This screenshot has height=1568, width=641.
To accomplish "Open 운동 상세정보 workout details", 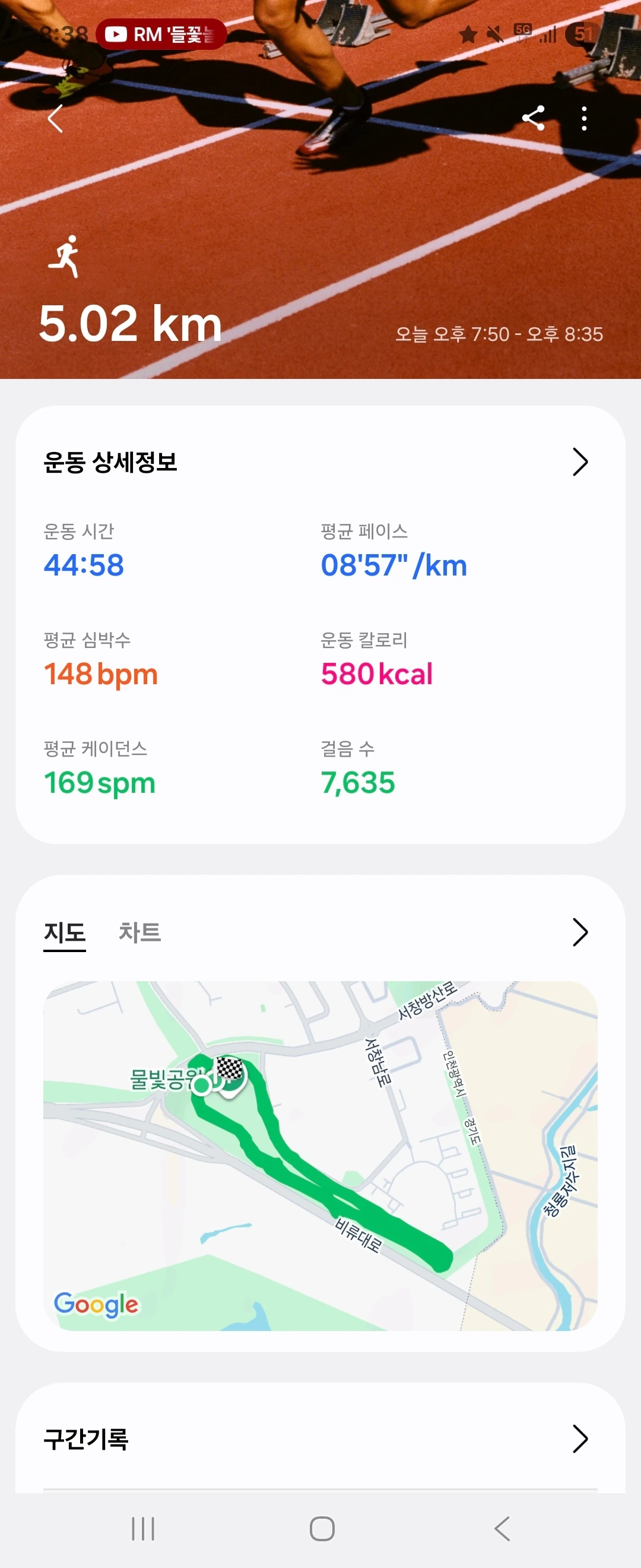I will point(580,462).
